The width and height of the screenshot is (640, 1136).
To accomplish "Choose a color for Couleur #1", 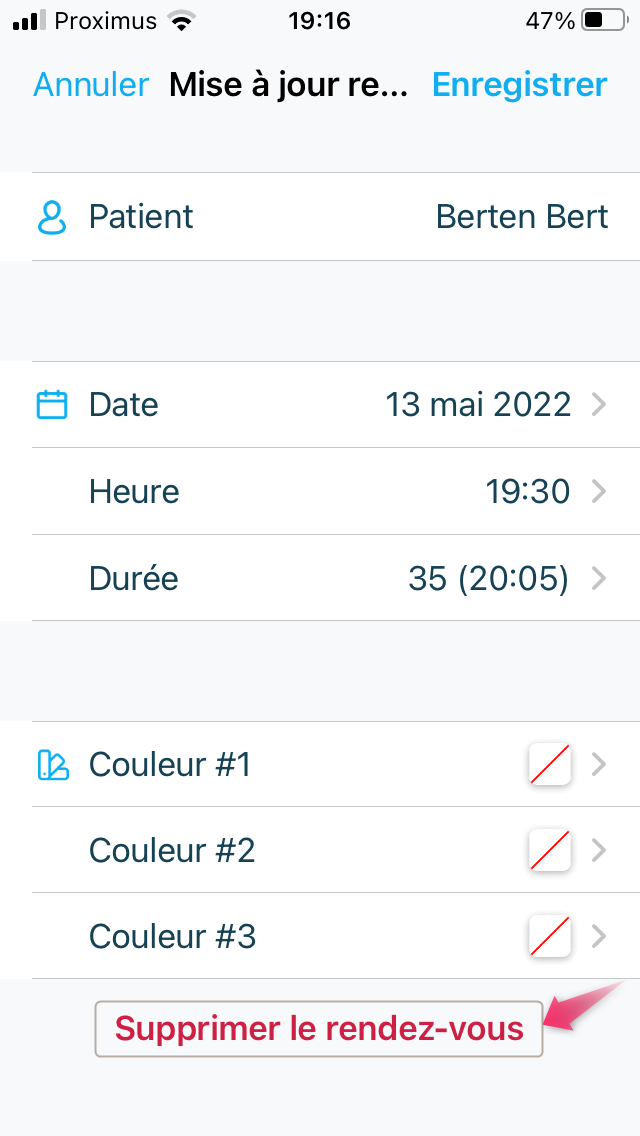I will (320, 764).
